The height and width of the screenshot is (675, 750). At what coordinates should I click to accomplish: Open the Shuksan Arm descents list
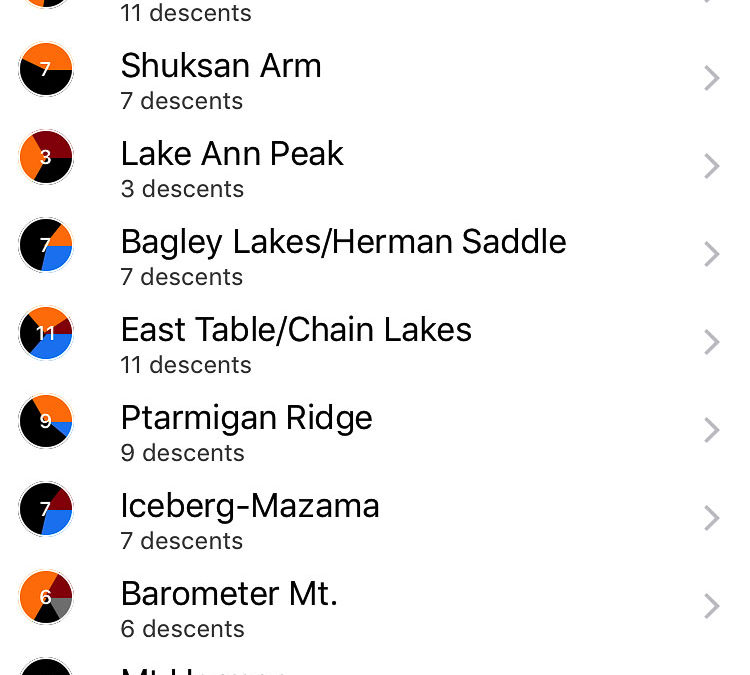click(221, 80)
